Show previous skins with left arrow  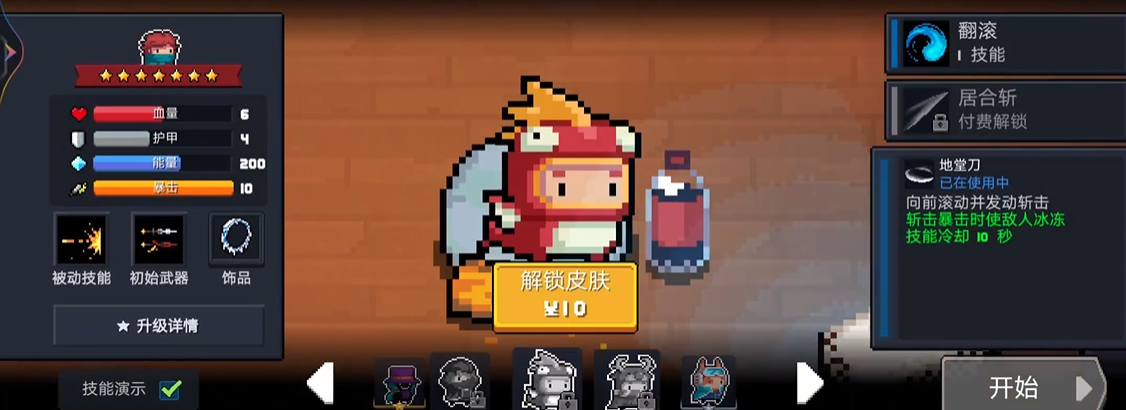point(320,383)
